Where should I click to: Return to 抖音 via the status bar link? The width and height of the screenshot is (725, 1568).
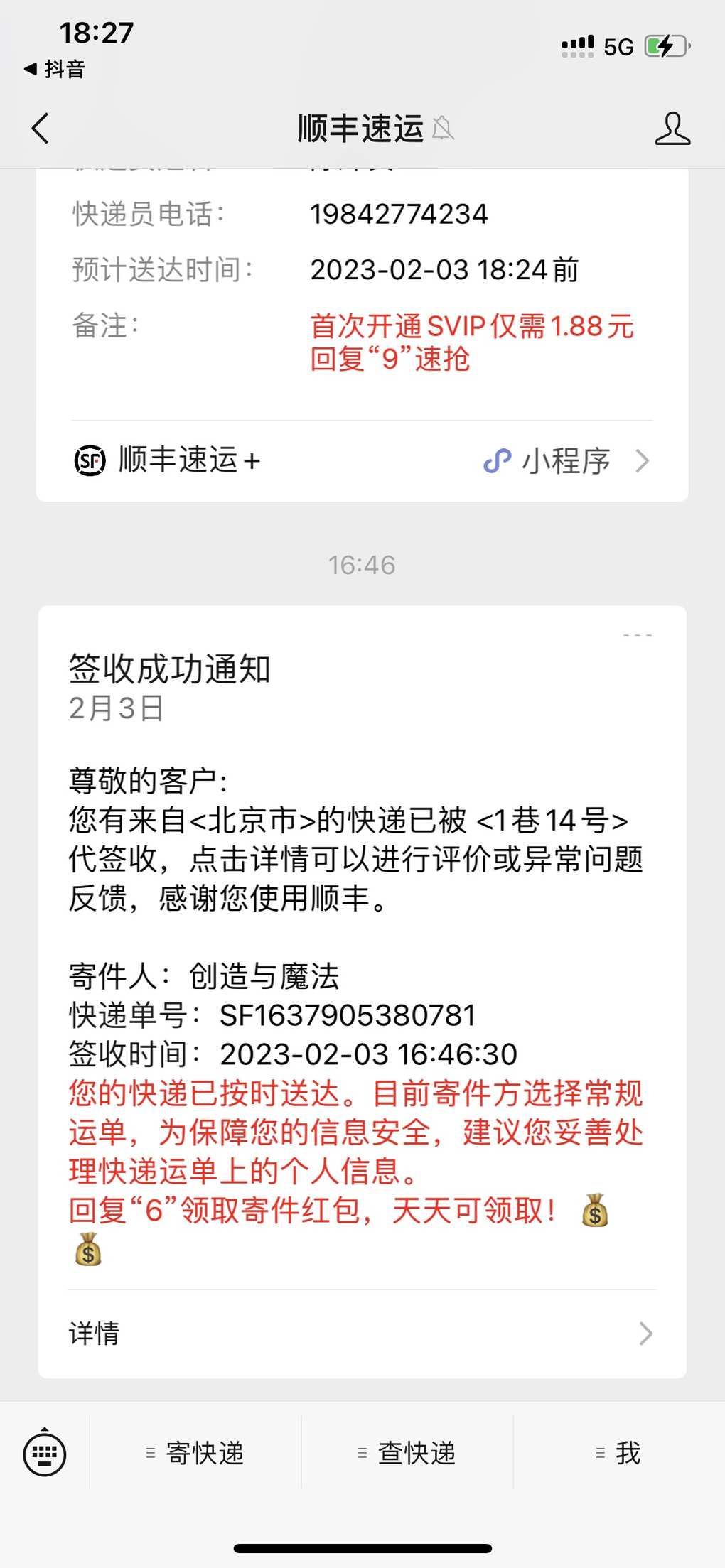coord(55,69)
